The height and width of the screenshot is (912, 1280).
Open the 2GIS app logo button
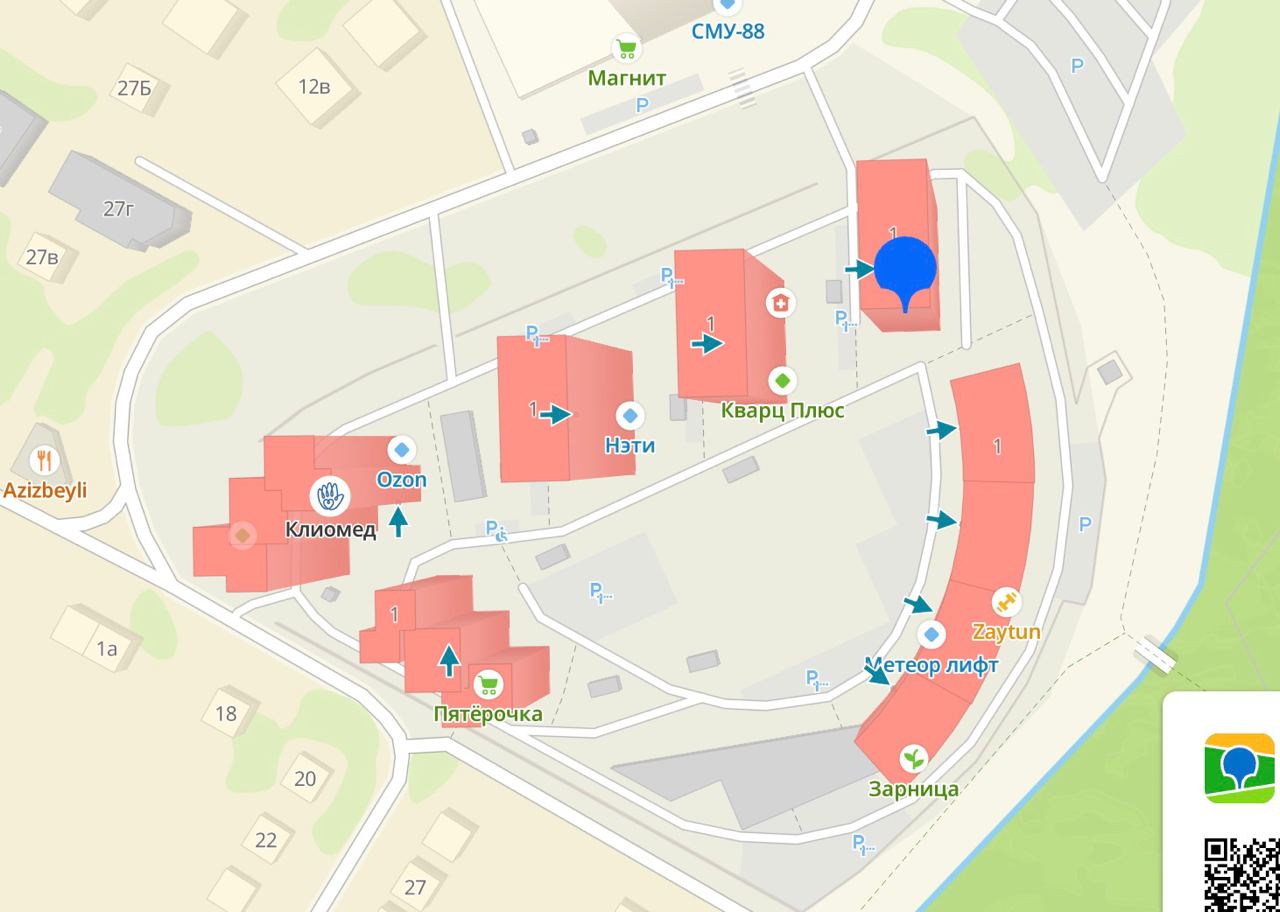1239,767
